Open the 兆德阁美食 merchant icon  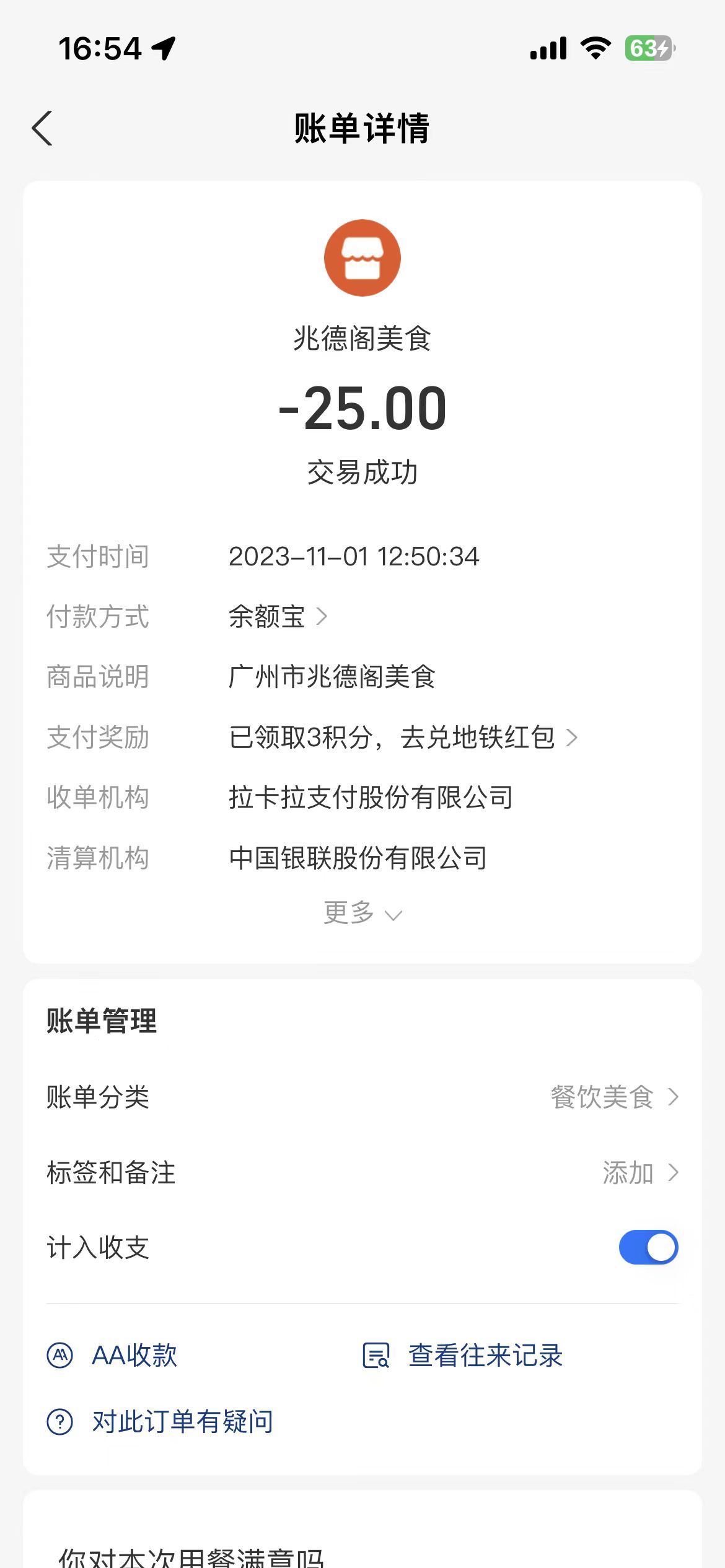click(362, 258)
